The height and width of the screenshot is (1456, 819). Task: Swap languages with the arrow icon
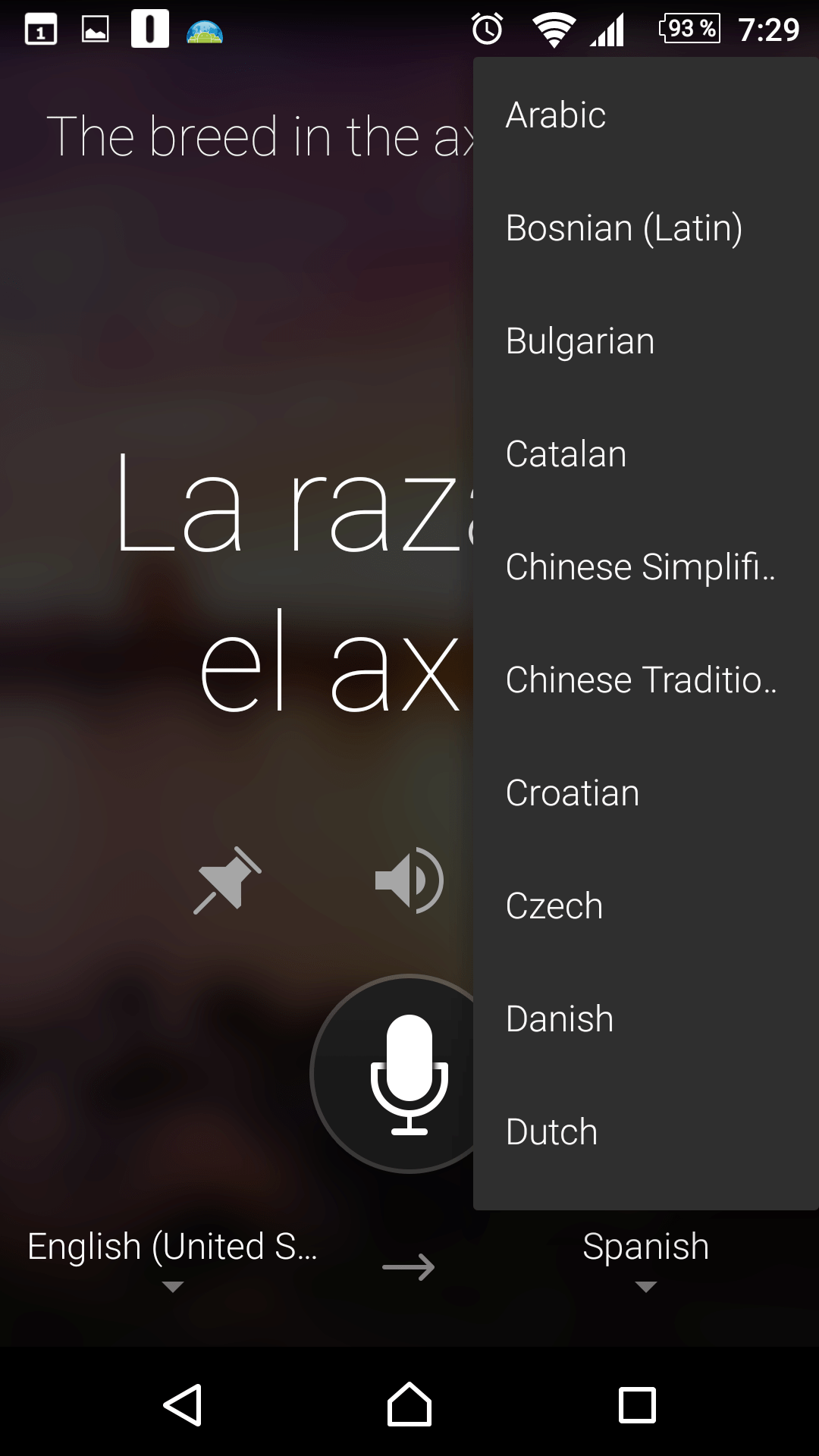409,1267
